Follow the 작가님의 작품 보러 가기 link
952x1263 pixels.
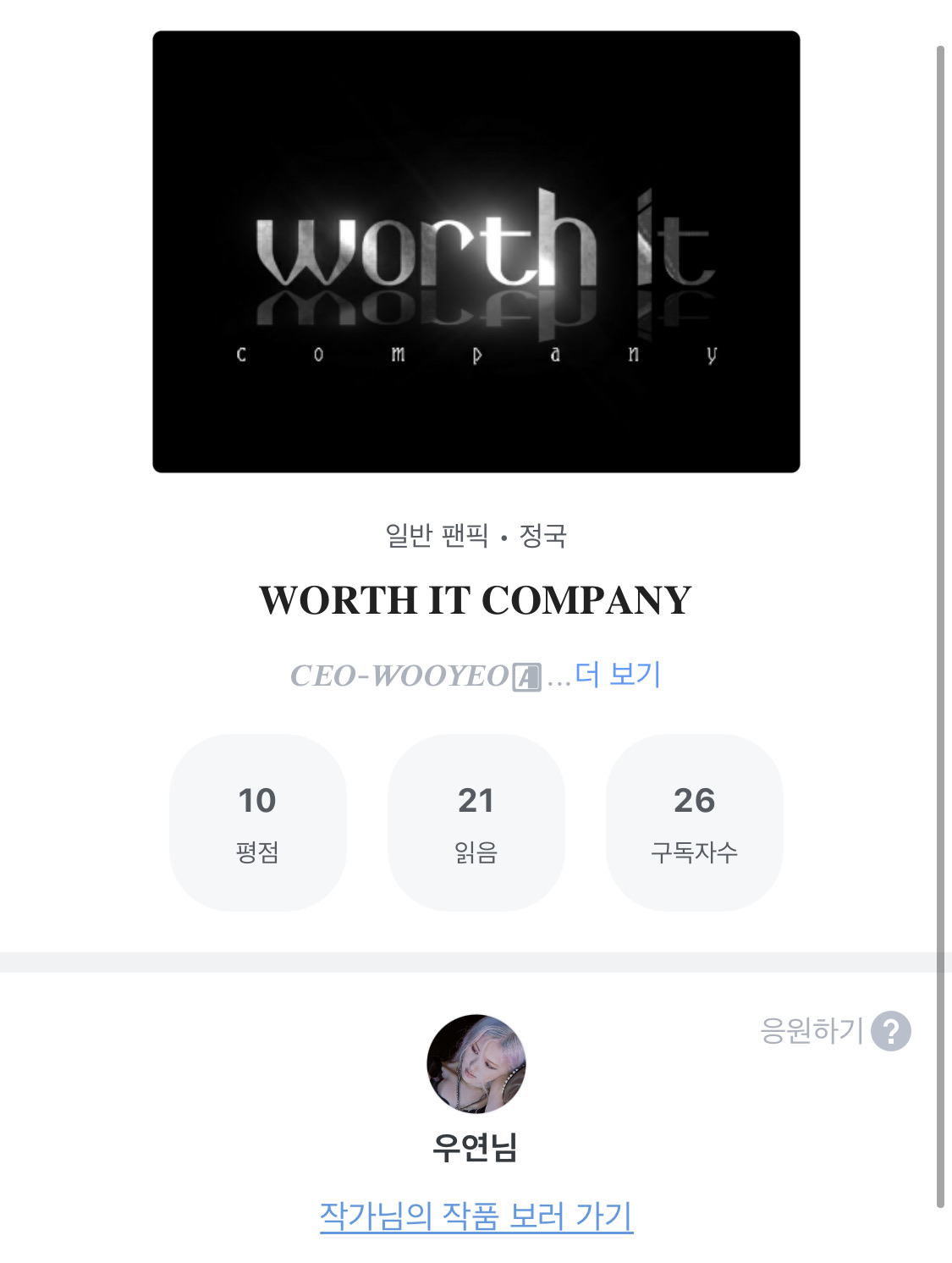[x=476, y=1216]
